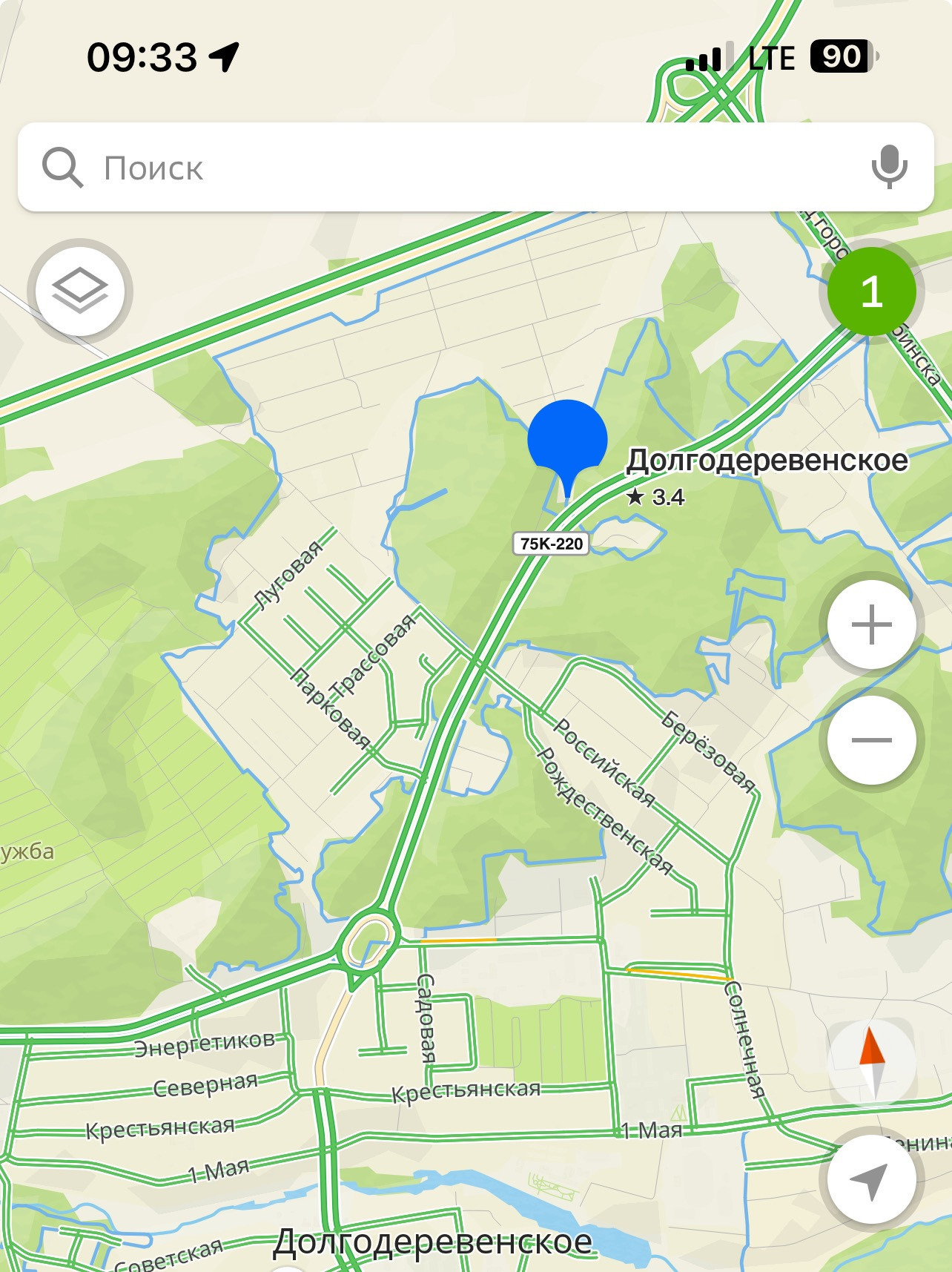Screen dimensions: 952x1272
Task: Start voice search with microphone
Action: 889,166
